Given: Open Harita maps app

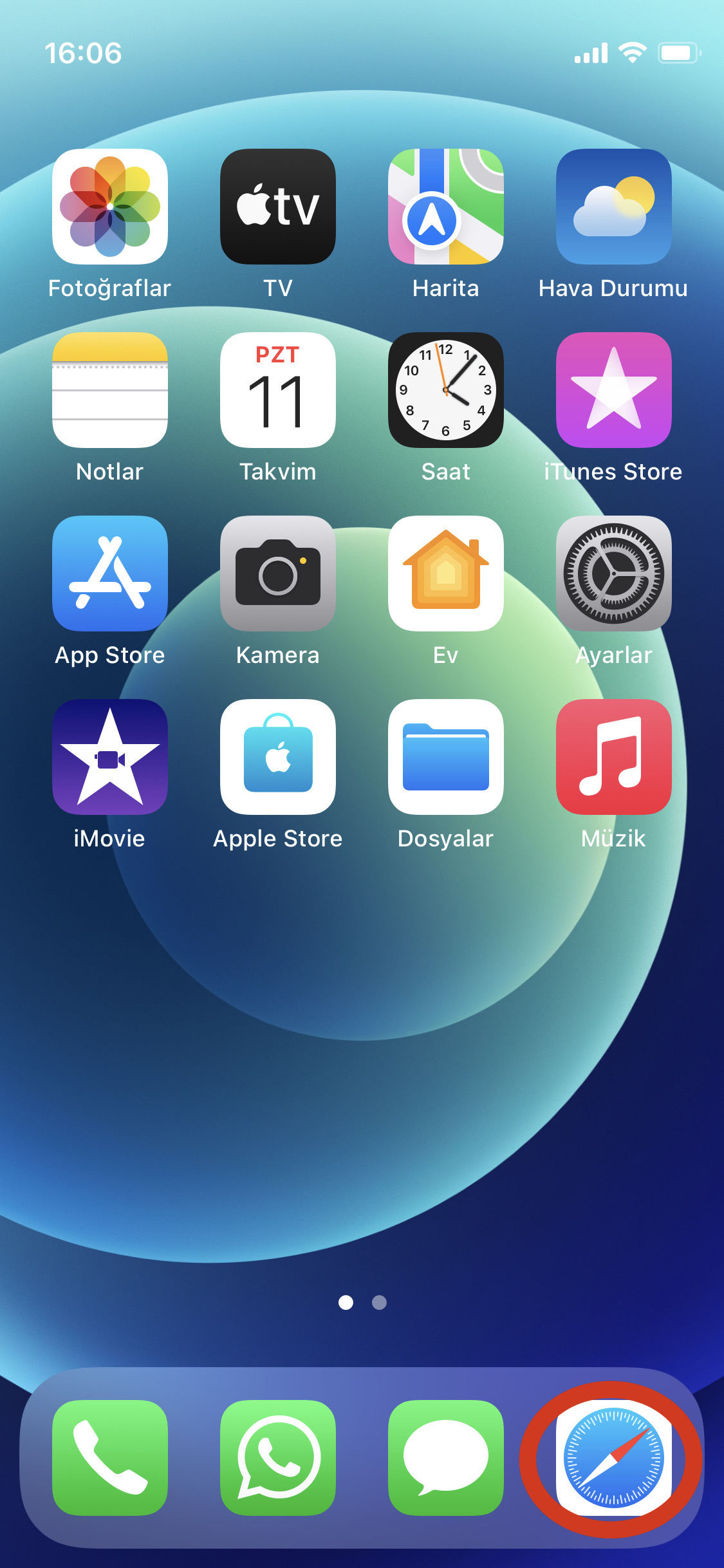Looking at the screenshot, I should (446, 207).
